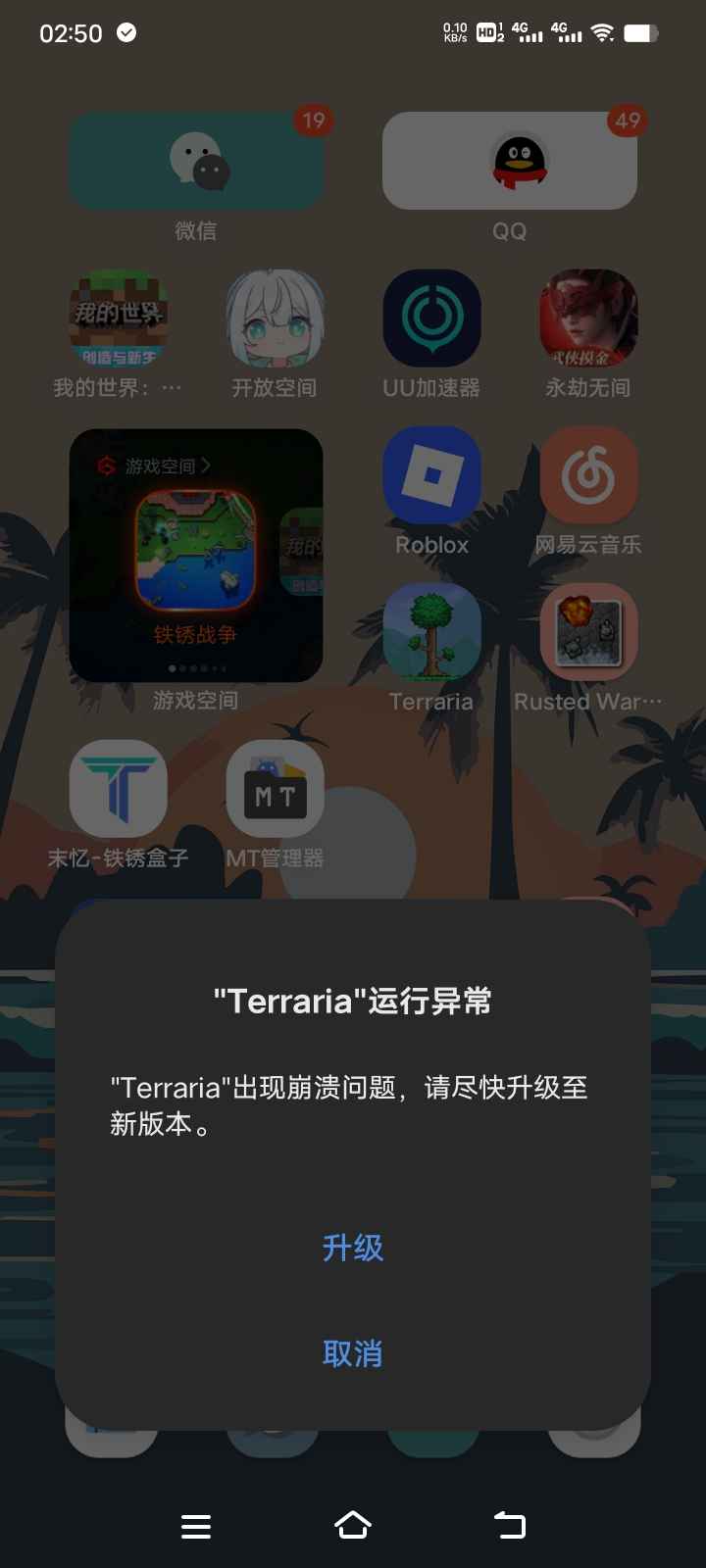The image size is (706, 1568).
Task: Go to the home screen
Action: click(x=353, y=1525)
